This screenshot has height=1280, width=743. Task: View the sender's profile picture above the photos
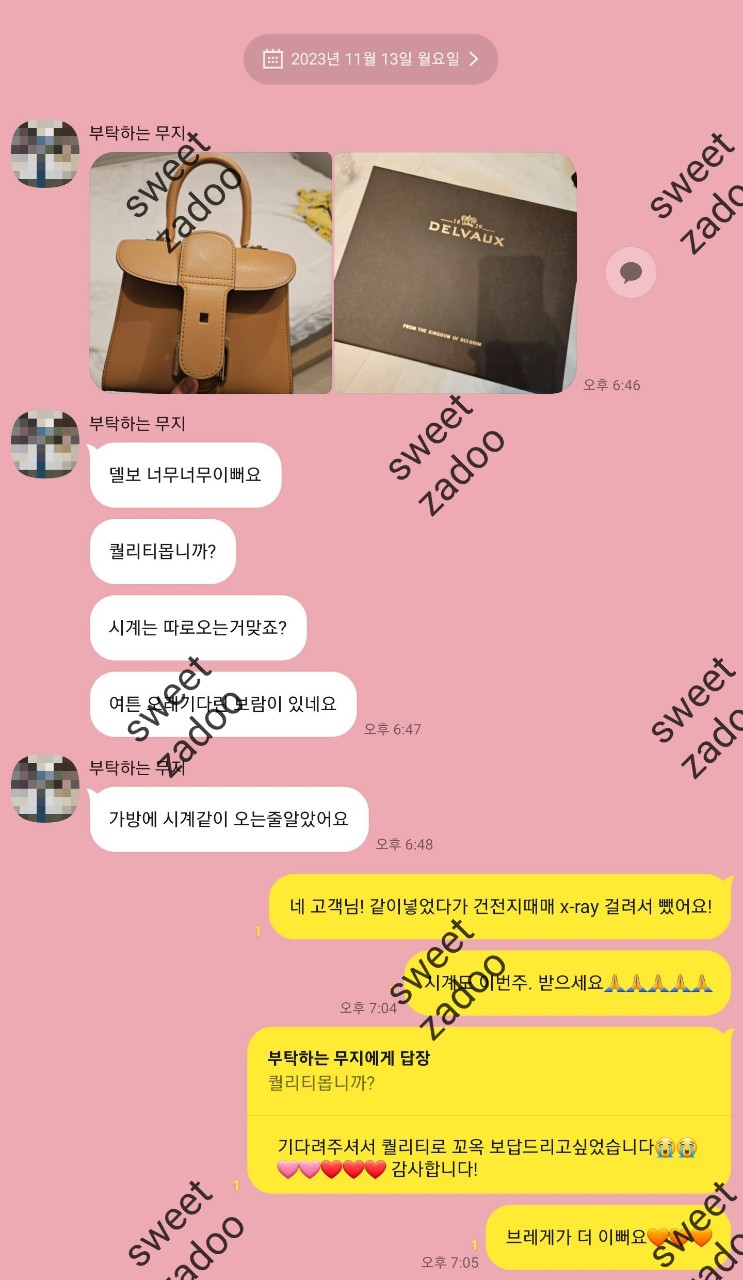point(45,154)
